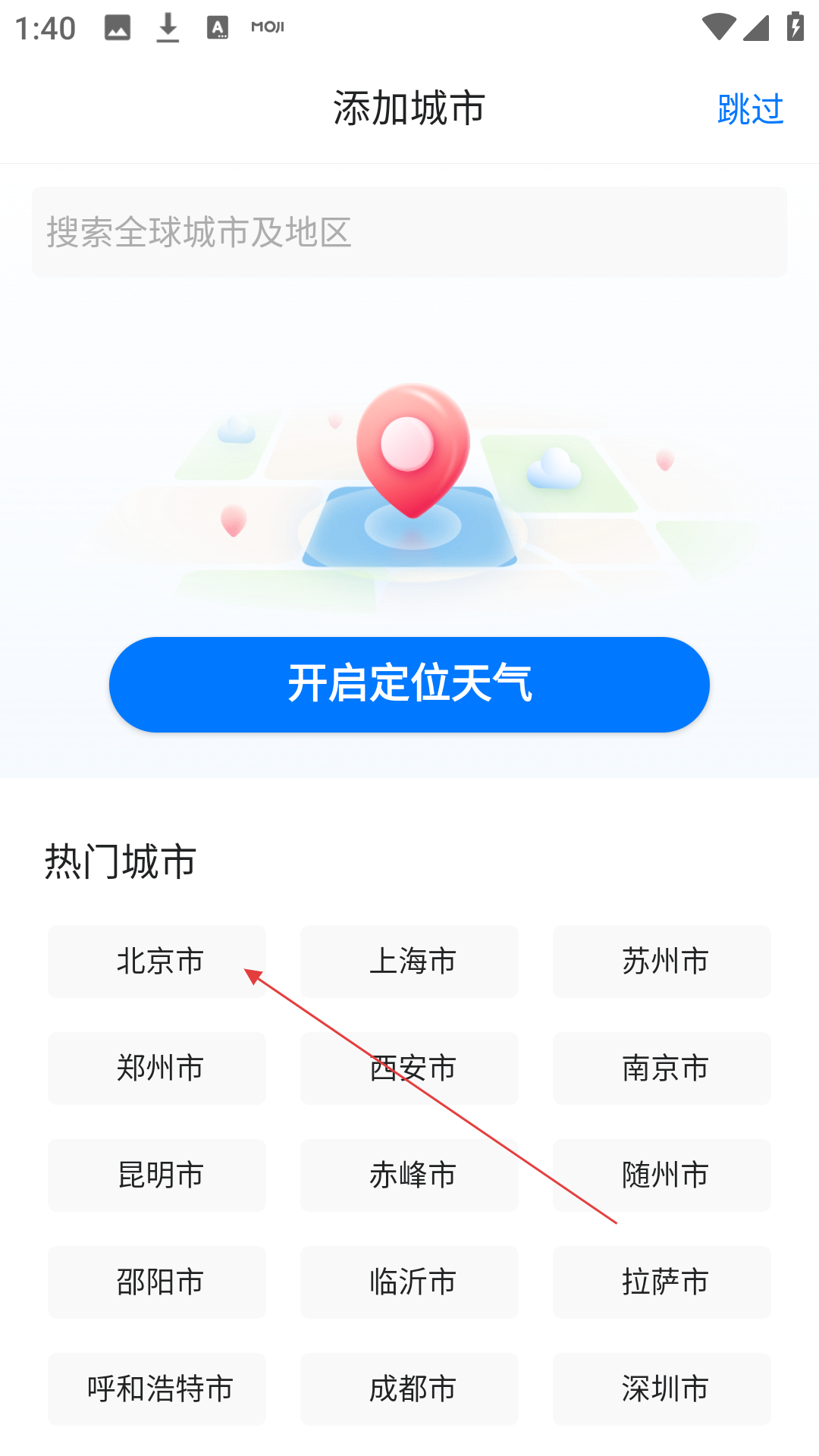
Task: Add 昆明市 city
Action: pyautogui.click(x=157, y=1175)
